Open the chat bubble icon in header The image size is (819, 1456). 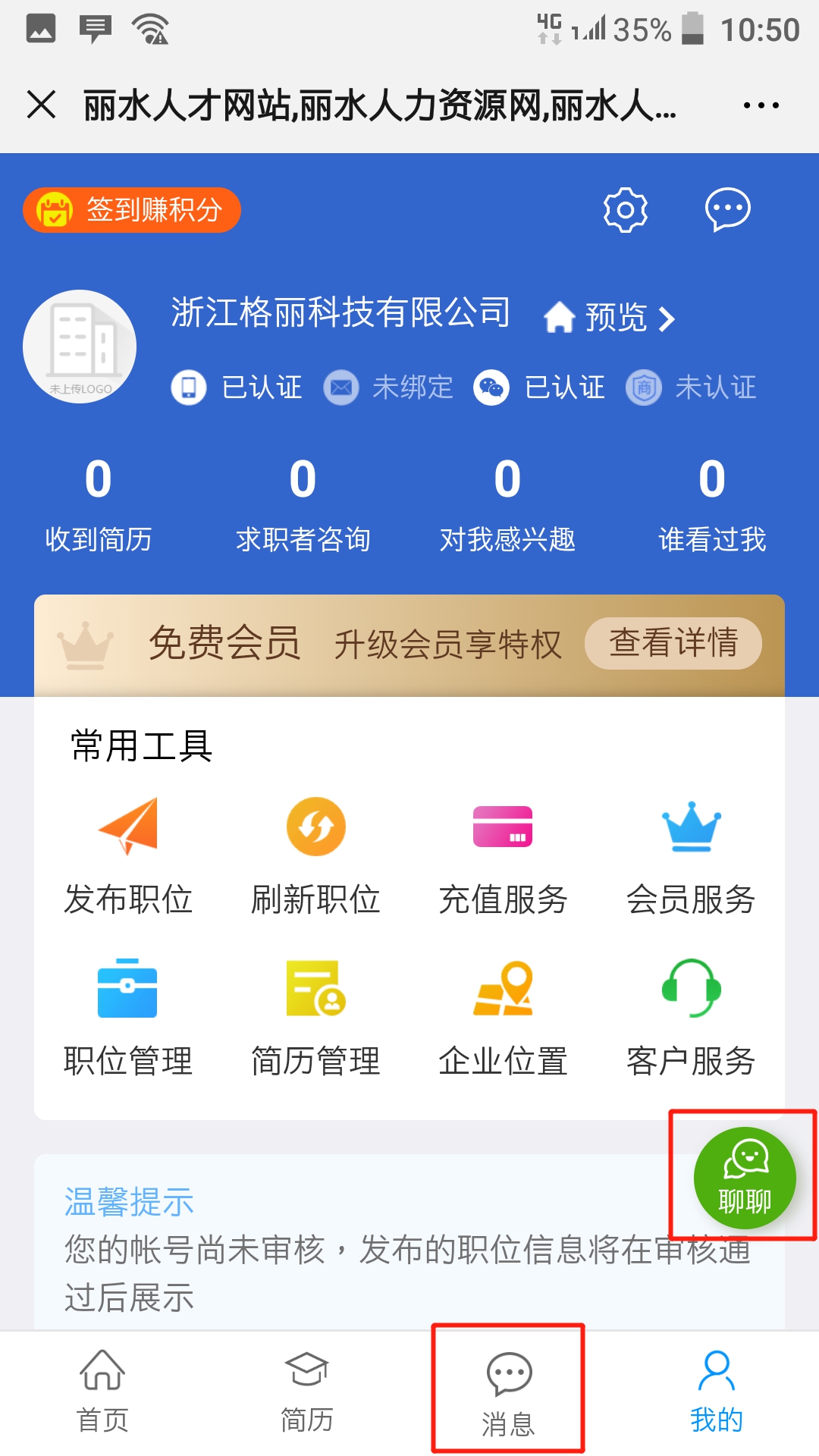point(727,209)
